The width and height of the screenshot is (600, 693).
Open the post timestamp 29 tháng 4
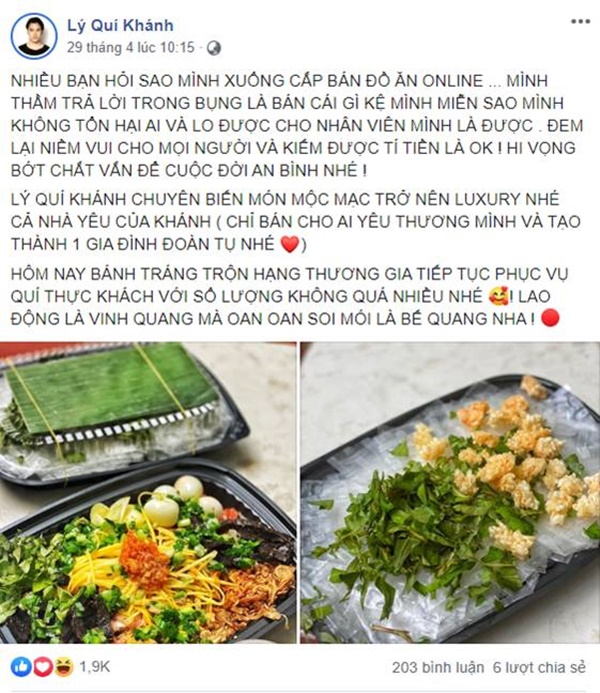pyautogui.click(x=131, y=47)
